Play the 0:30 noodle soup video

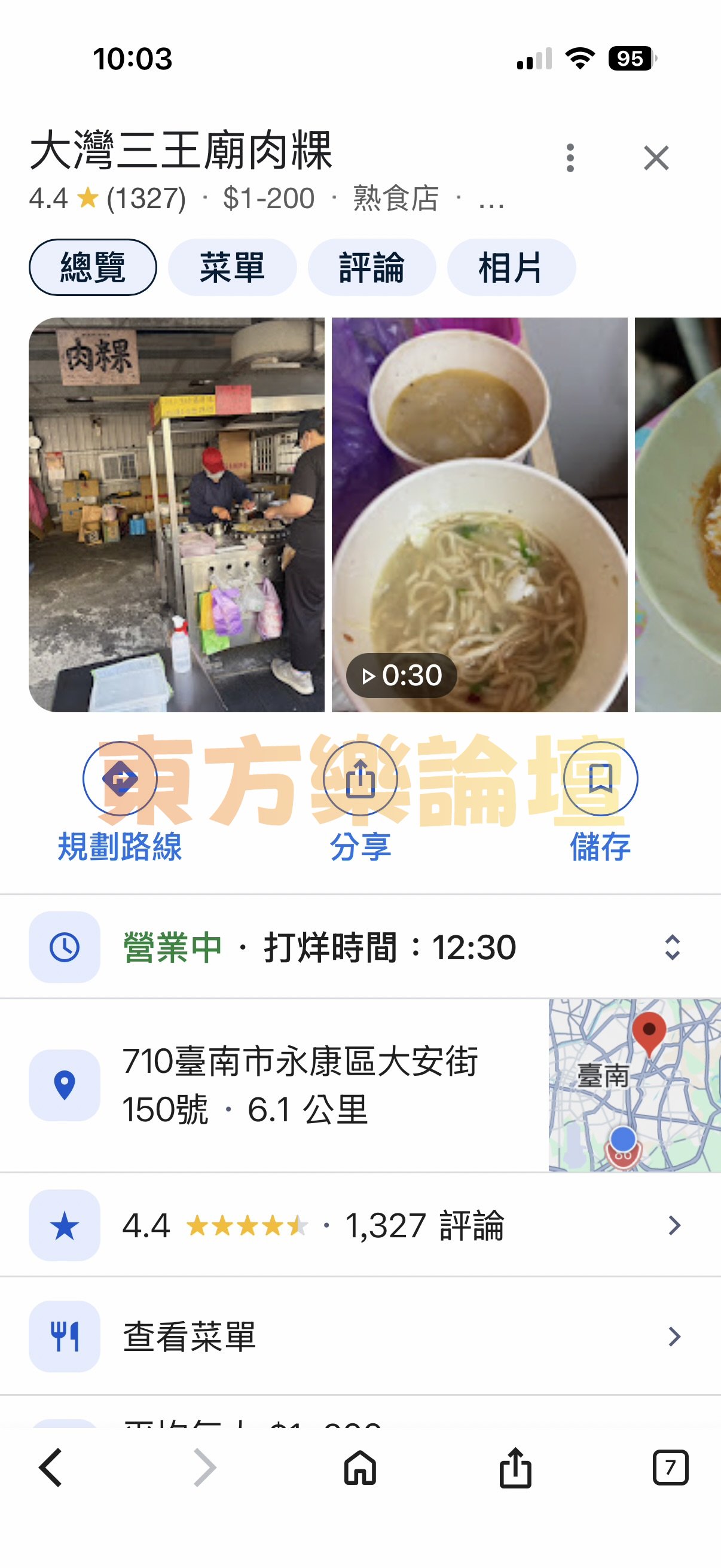click(479, 514)
